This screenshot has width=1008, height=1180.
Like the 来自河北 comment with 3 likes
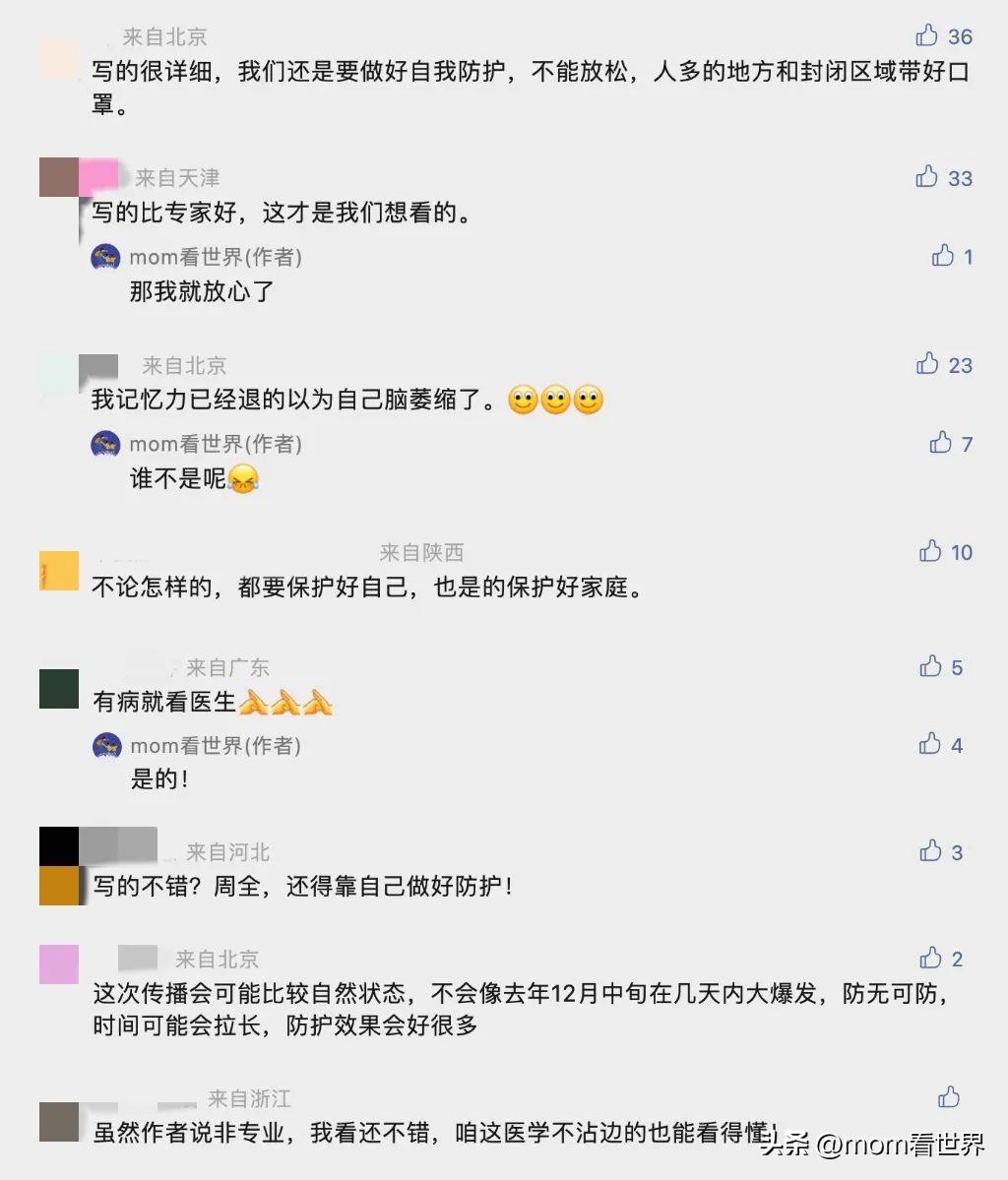pyautogui.click(x=931, y=851)
